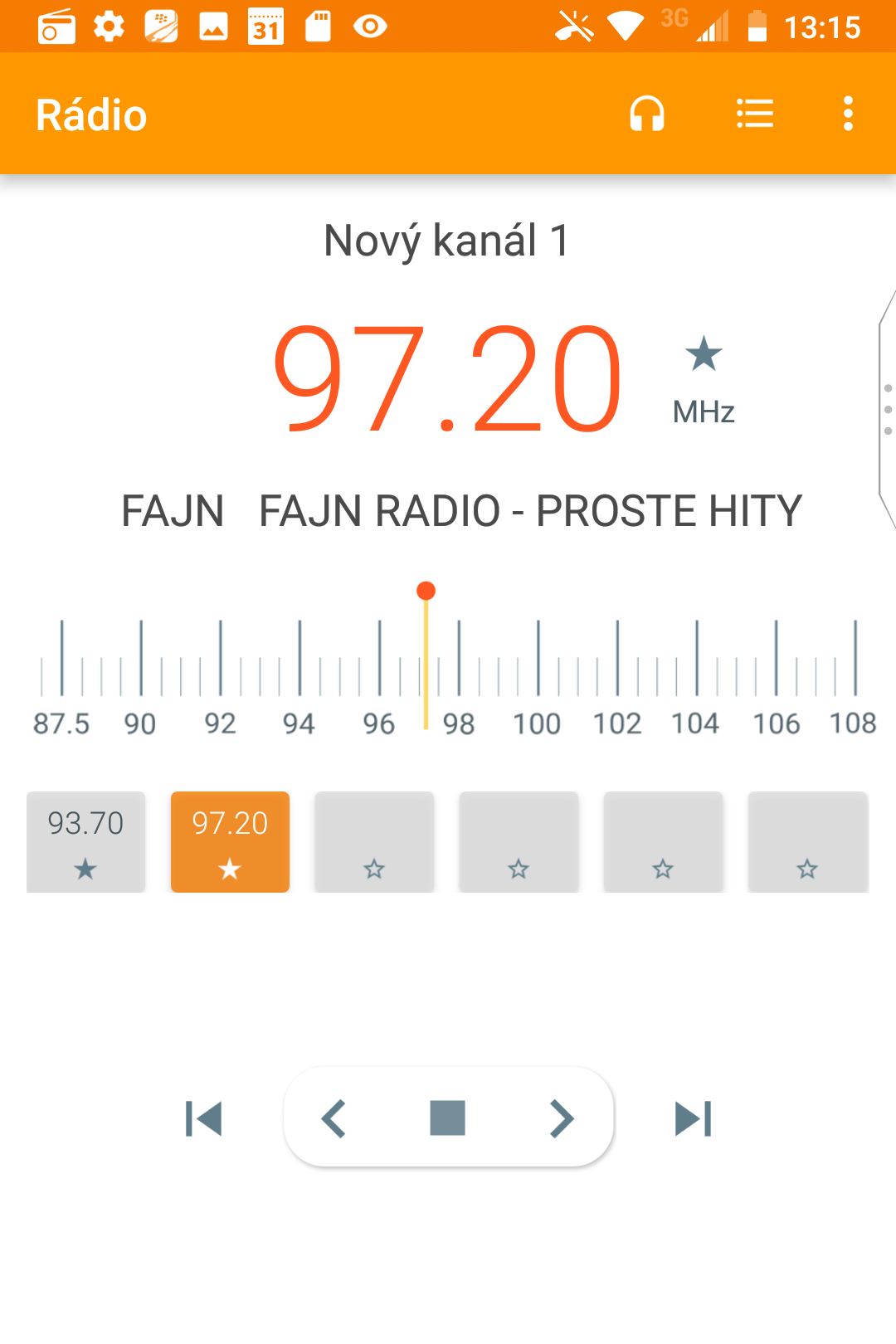The height and width of the screenshot is (1344, 896).
Task: Open the overflow menu
Action: [x=847, y=114]
